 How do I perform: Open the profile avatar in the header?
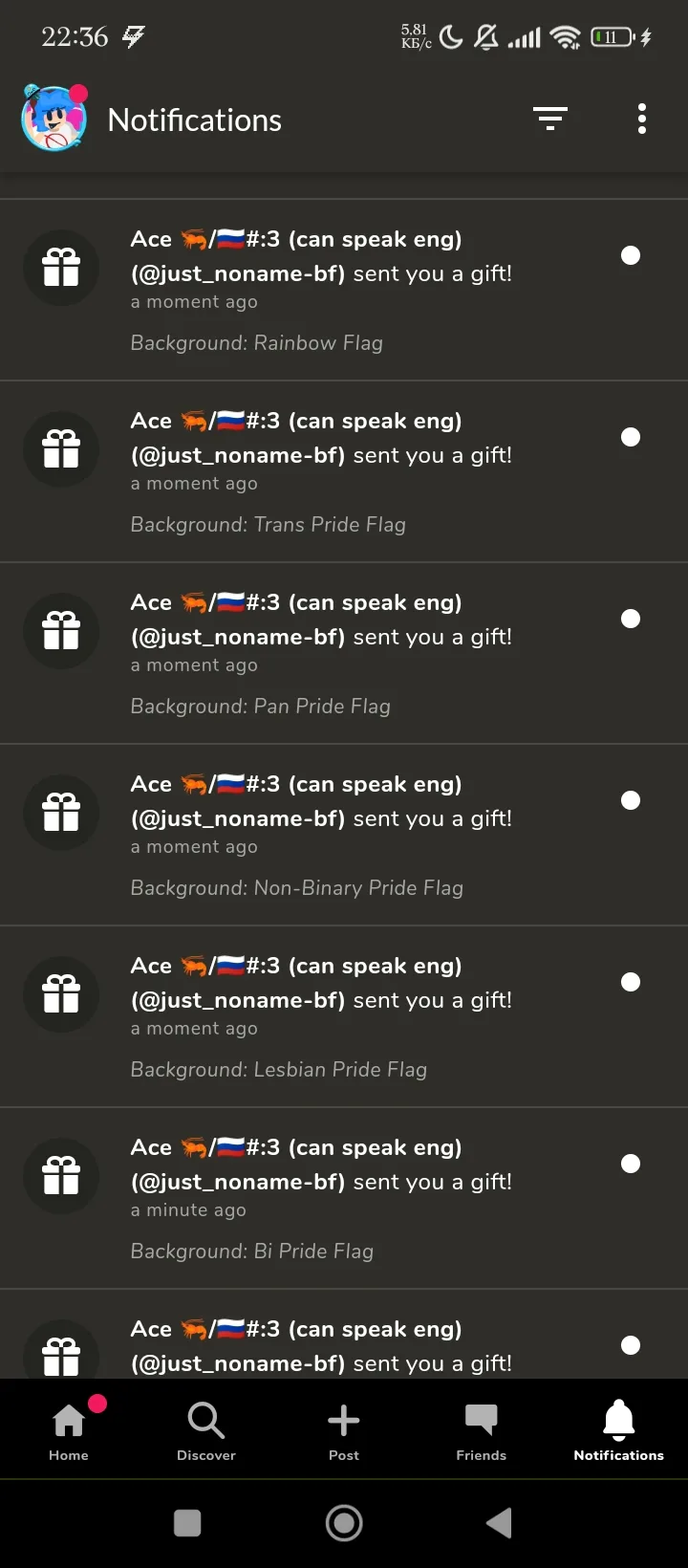(54, 120)
